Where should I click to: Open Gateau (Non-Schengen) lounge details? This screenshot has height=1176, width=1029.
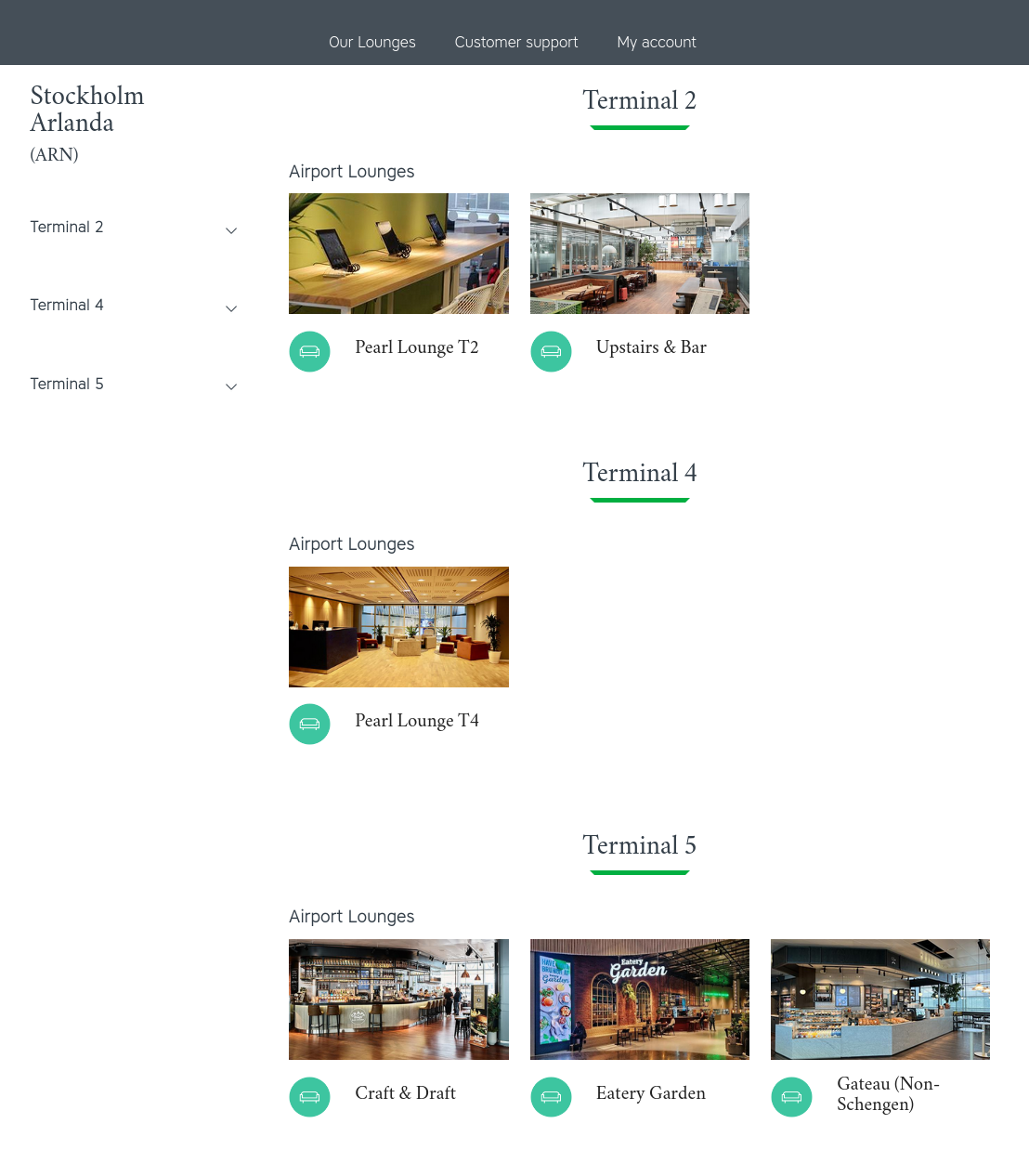(879, 1000)
